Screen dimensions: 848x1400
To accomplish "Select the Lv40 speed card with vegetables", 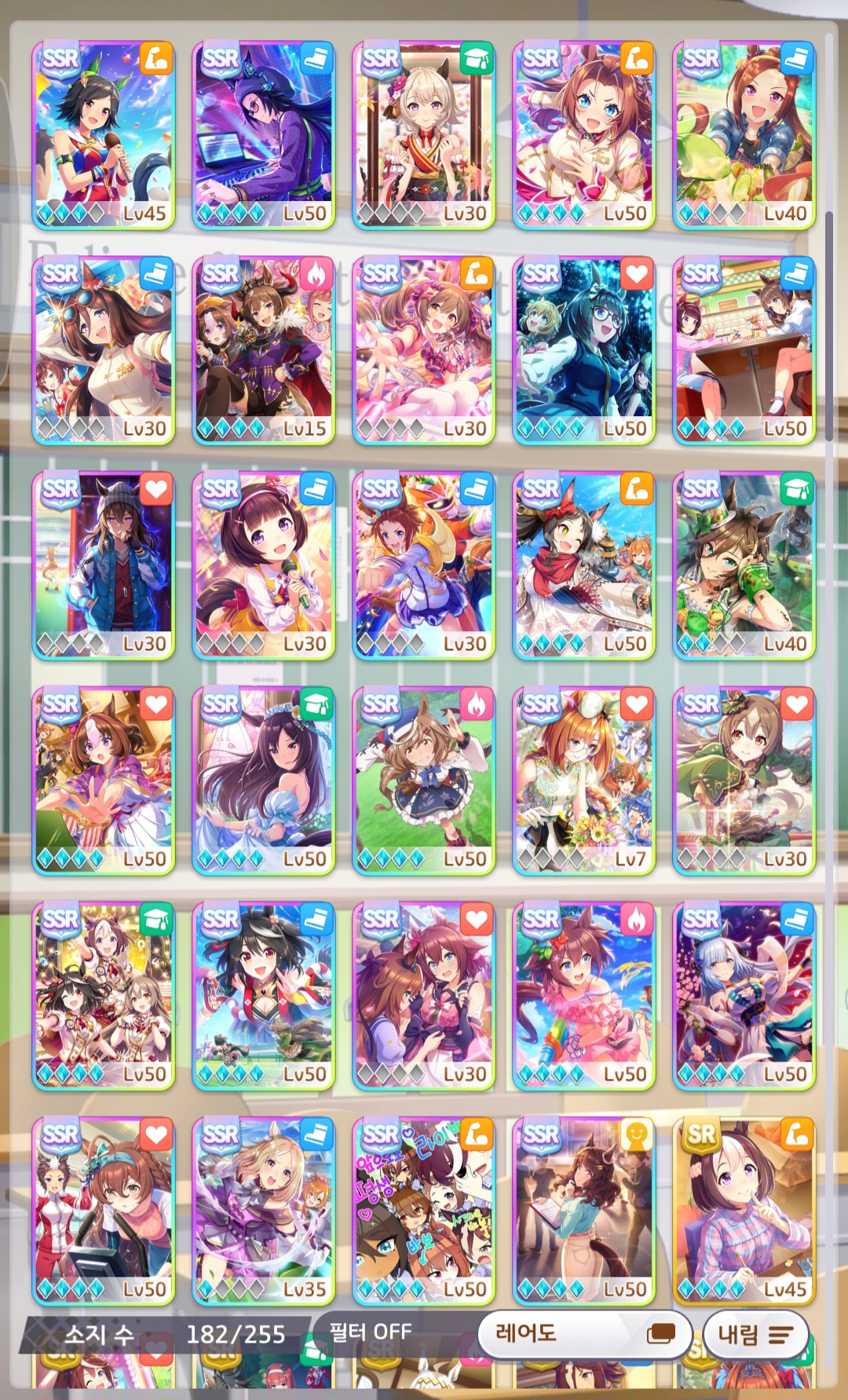I will coord(744,135).
